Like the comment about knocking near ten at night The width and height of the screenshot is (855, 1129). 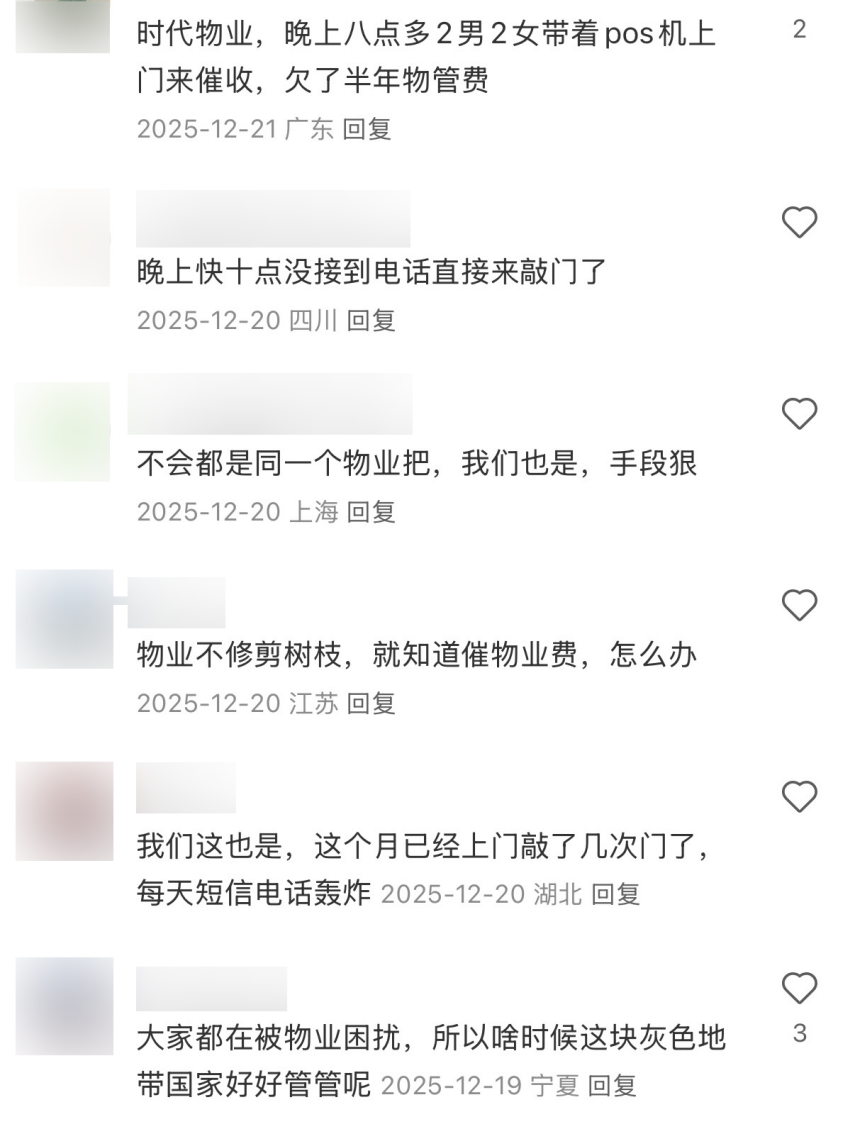coord(799,222)
